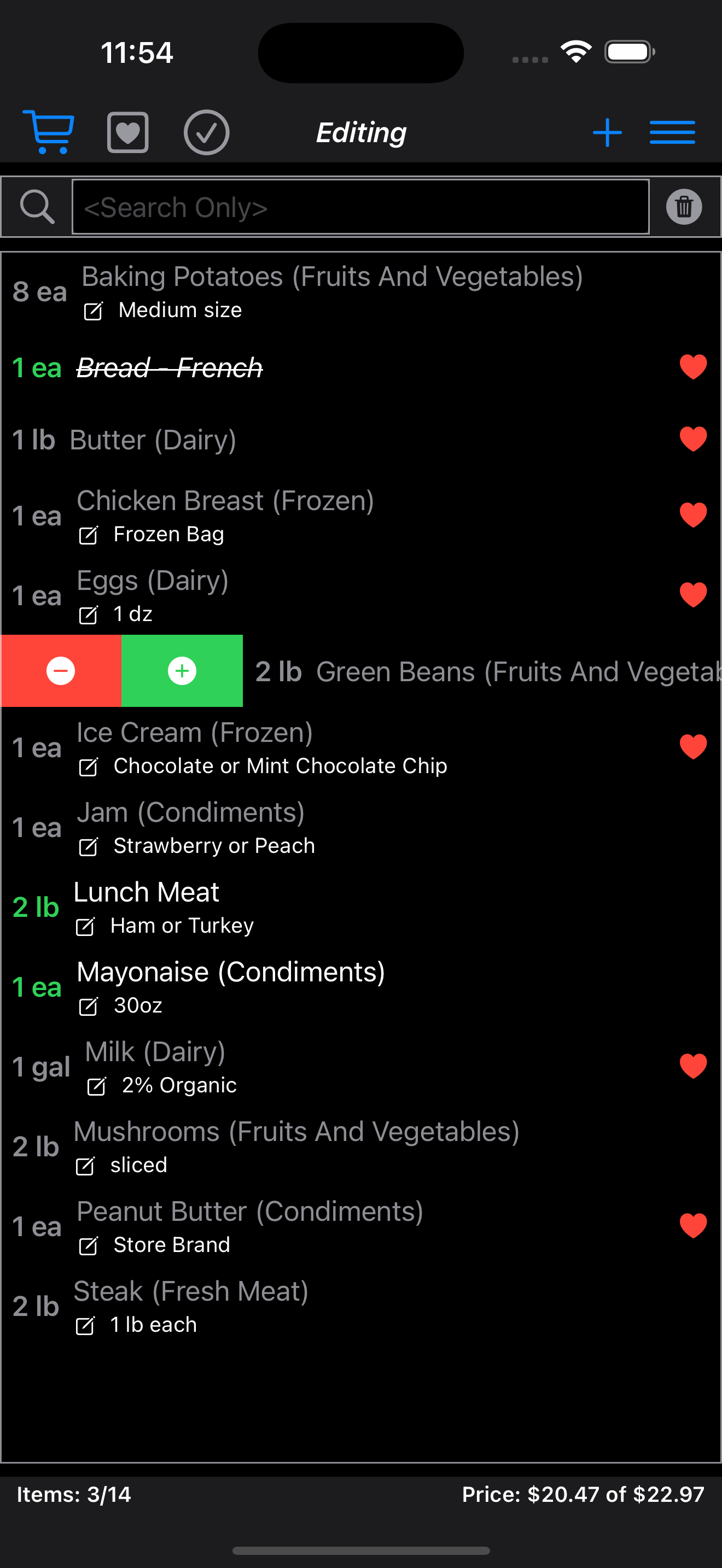This screenshot has width=722, height=1568.
Task: Select the Baking Potatoes row
Action: click(332, 292)
